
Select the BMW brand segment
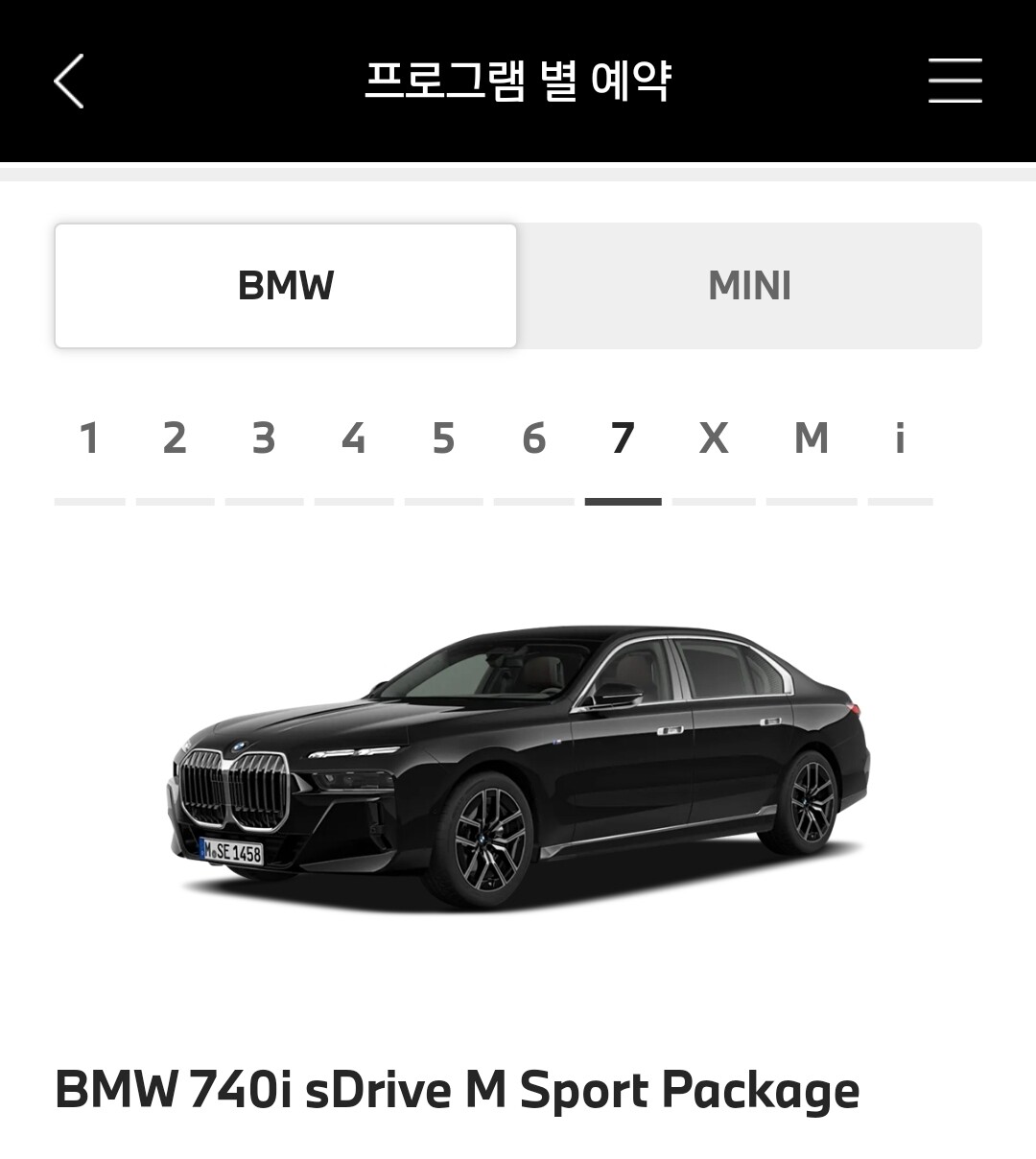click(x=286, y=286)
